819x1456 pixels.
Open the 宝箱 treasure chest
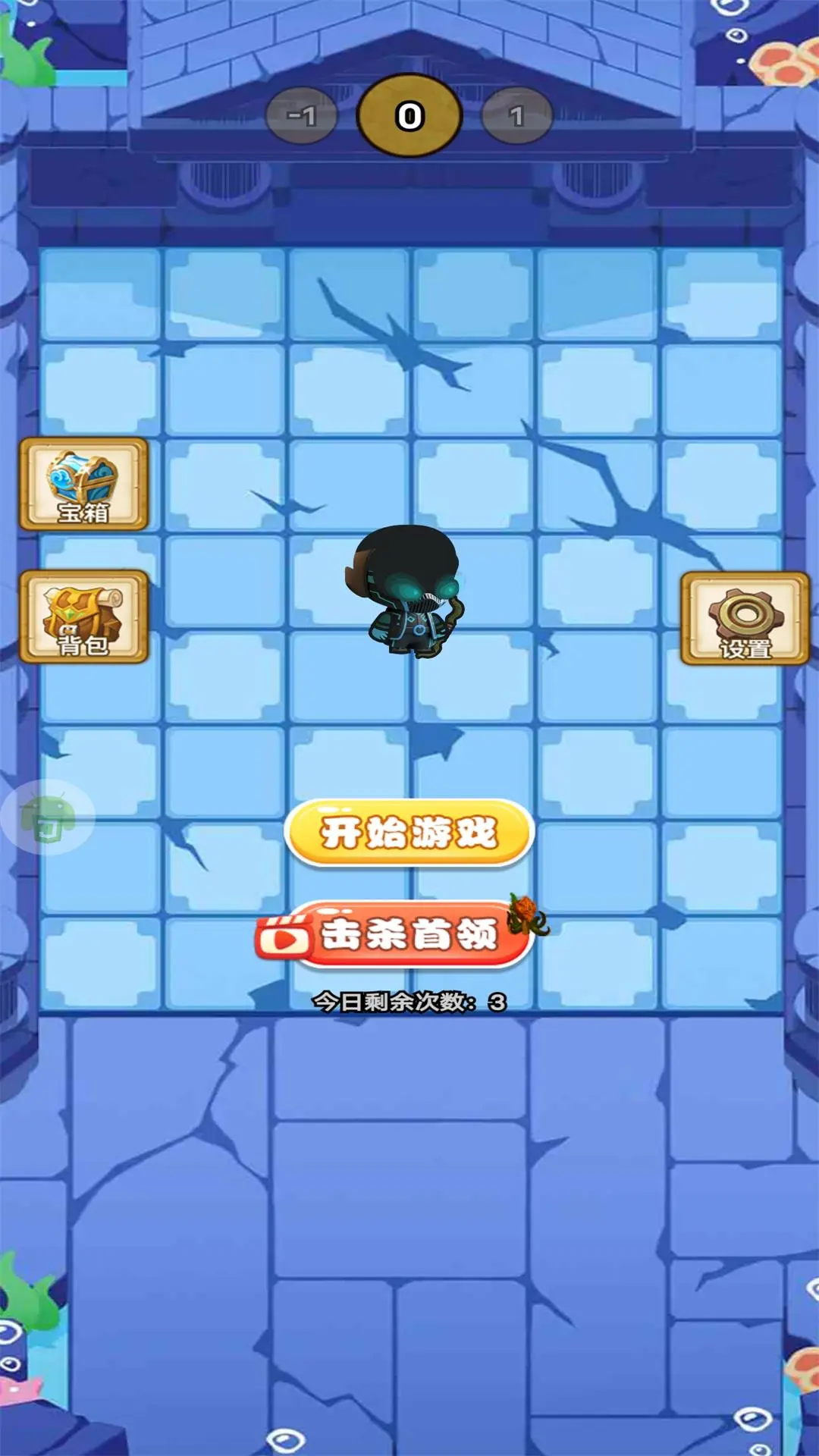pos(83,484)
